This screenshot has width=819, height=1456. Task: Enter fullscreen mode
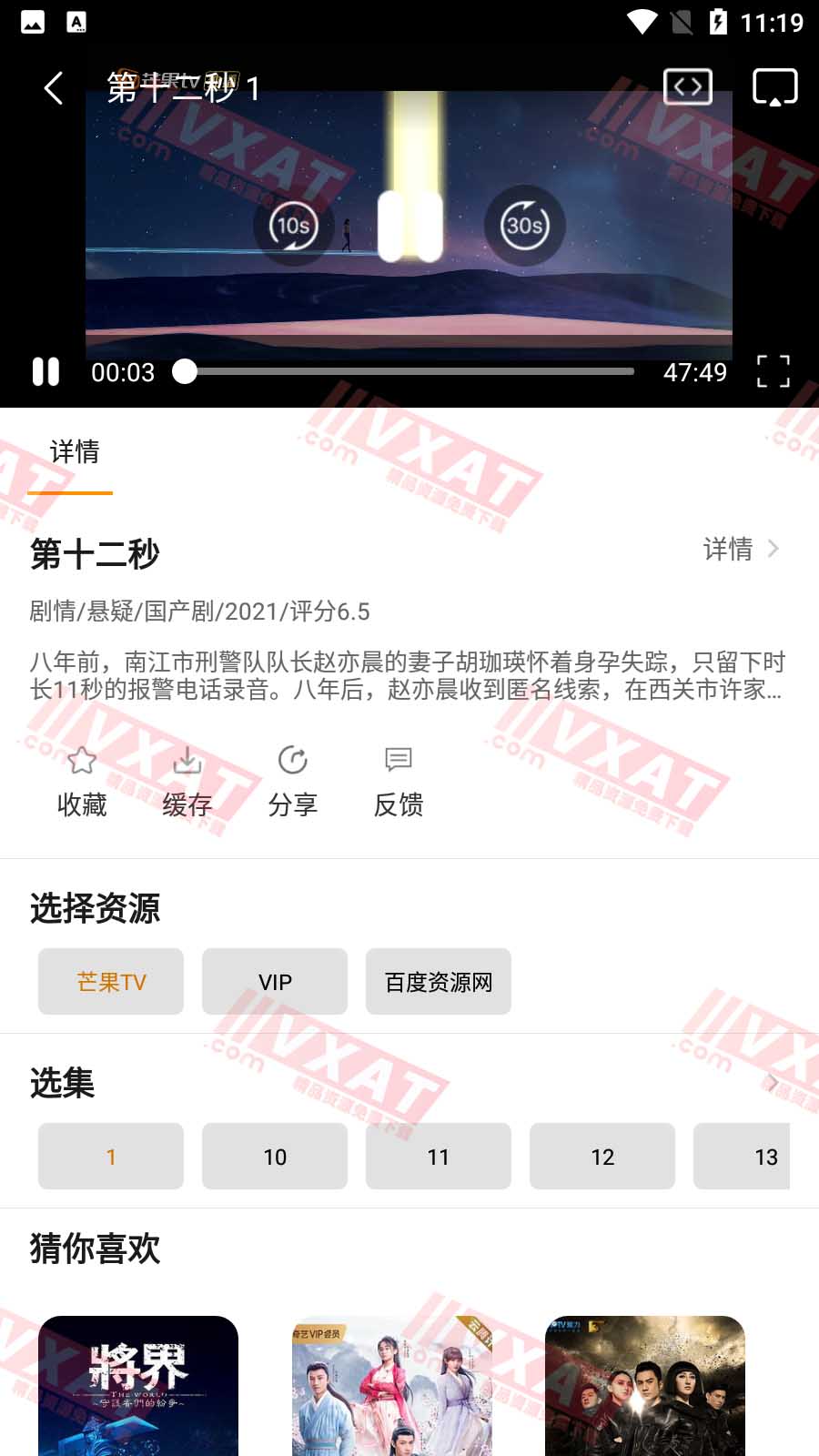point(773,371)
